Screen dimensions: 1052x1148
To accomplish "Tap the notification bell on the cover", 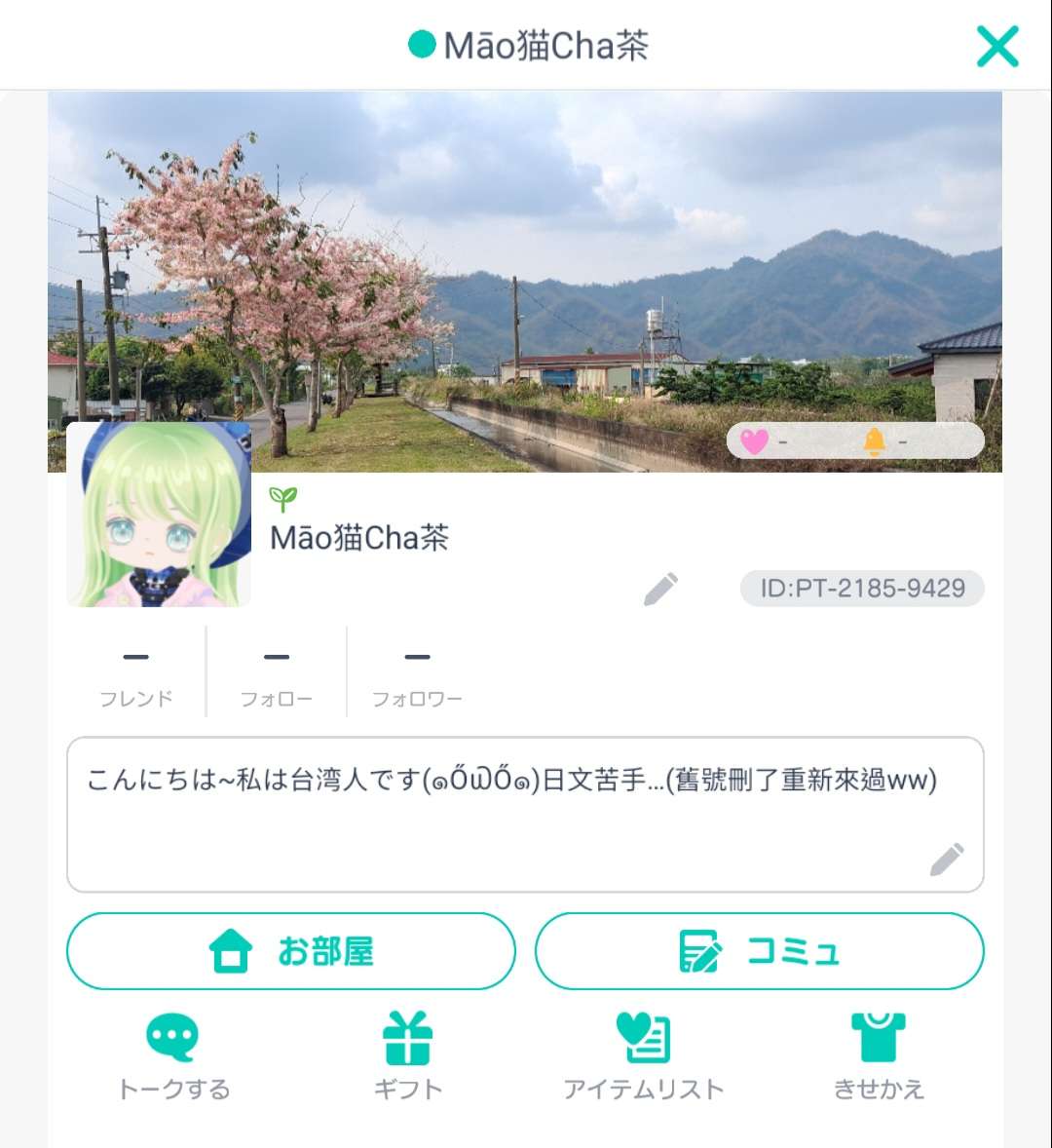I will pos(874,441).
